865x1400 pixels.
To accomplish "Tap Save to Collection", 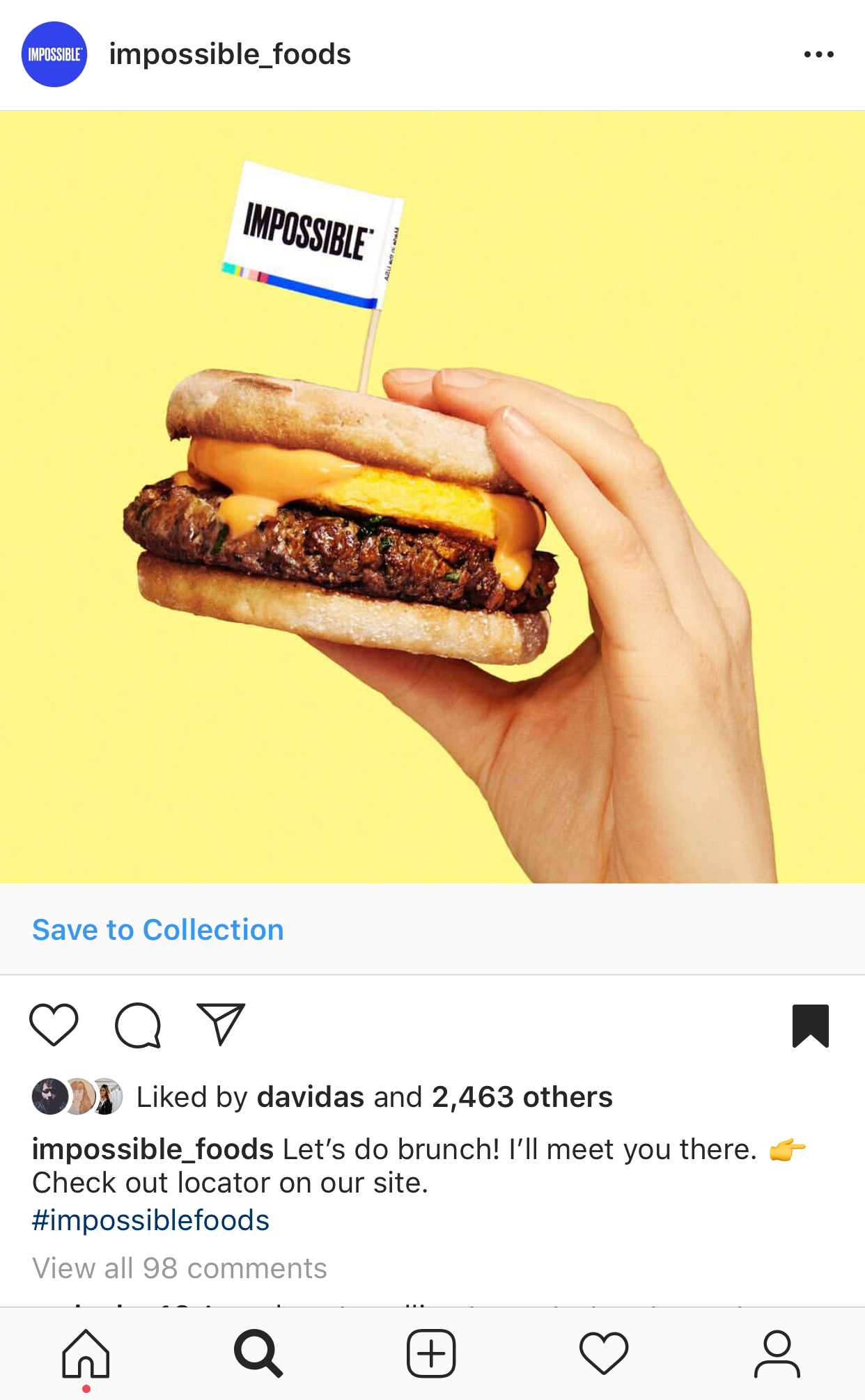I will coord(158,929).
